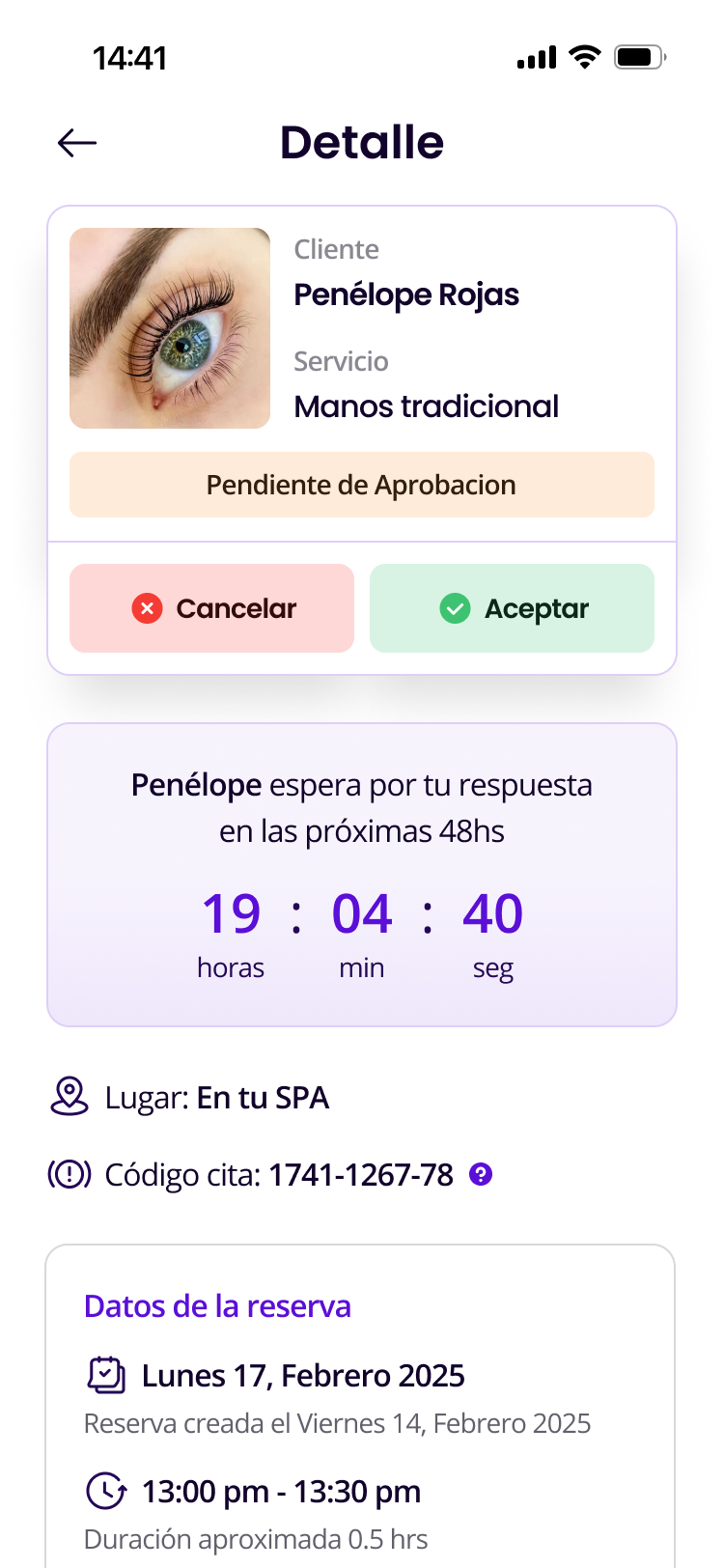
Task: Select the appointment code 1741-1267-78
Action: click(360, 1175)
